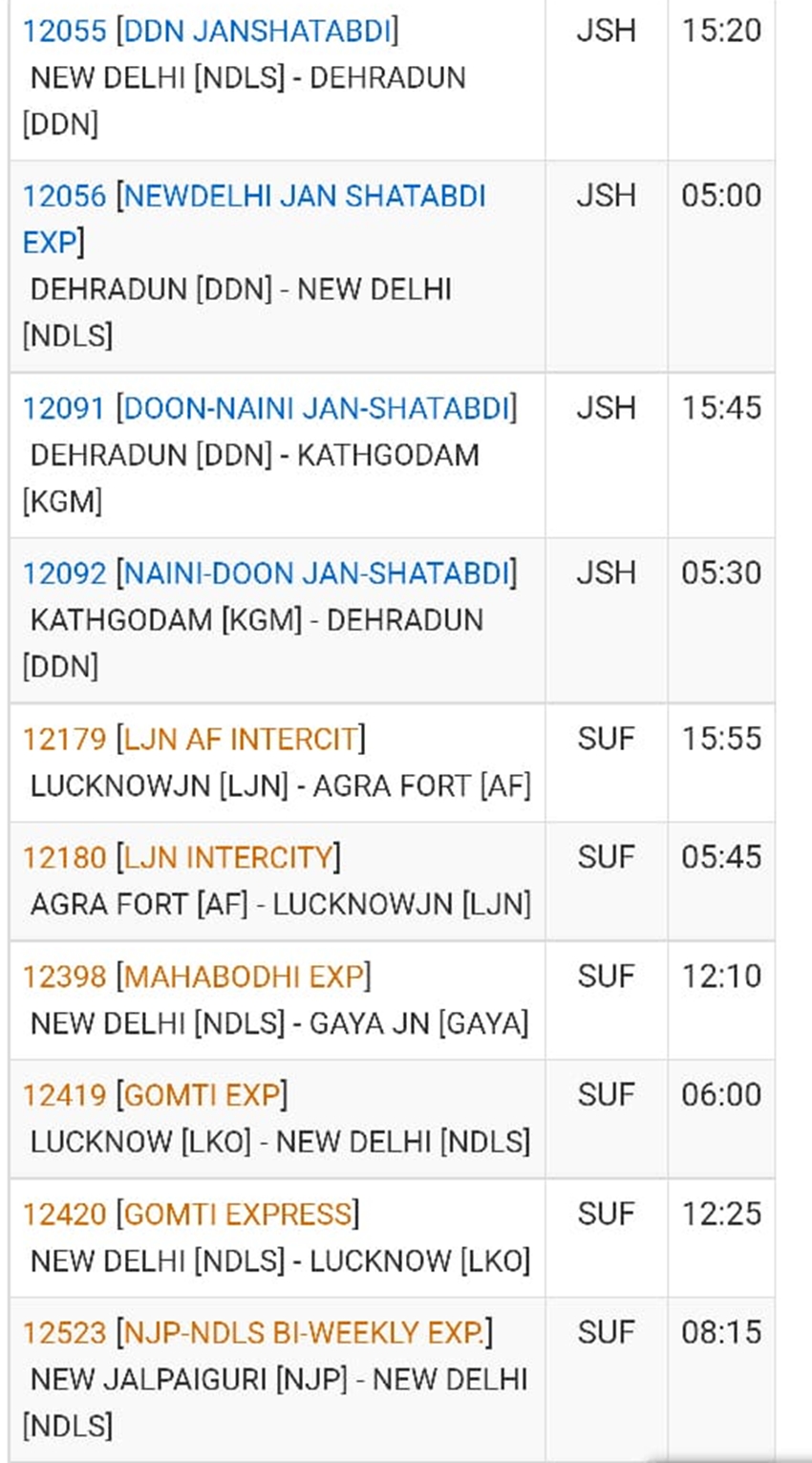The image size is (812, 1463).
Task: Tap the LJN INTERCITY train link
Action: click(227, 858)
